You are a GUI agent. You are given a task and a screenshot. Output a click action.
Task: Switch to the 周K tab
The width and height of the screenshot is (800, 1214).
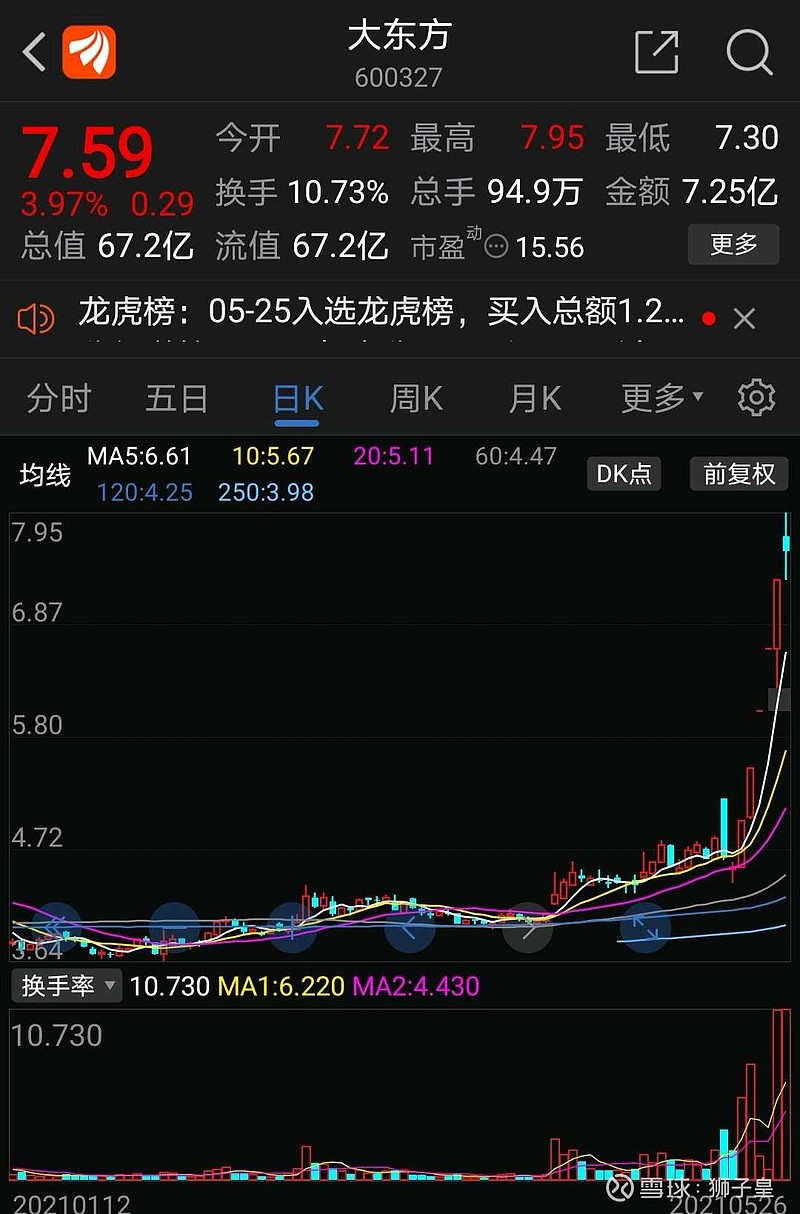tap(416, 399)
